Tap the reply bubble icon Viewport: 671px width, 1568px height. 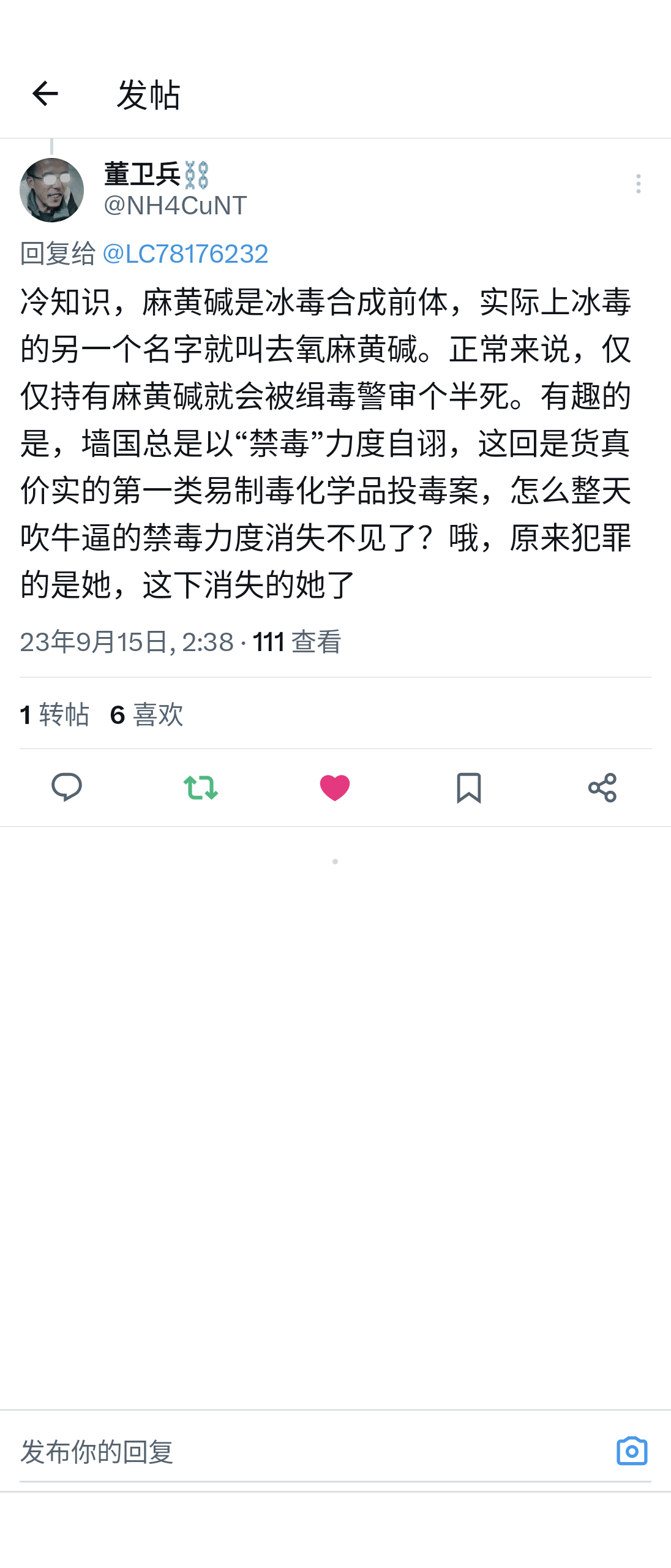(67, 787)
